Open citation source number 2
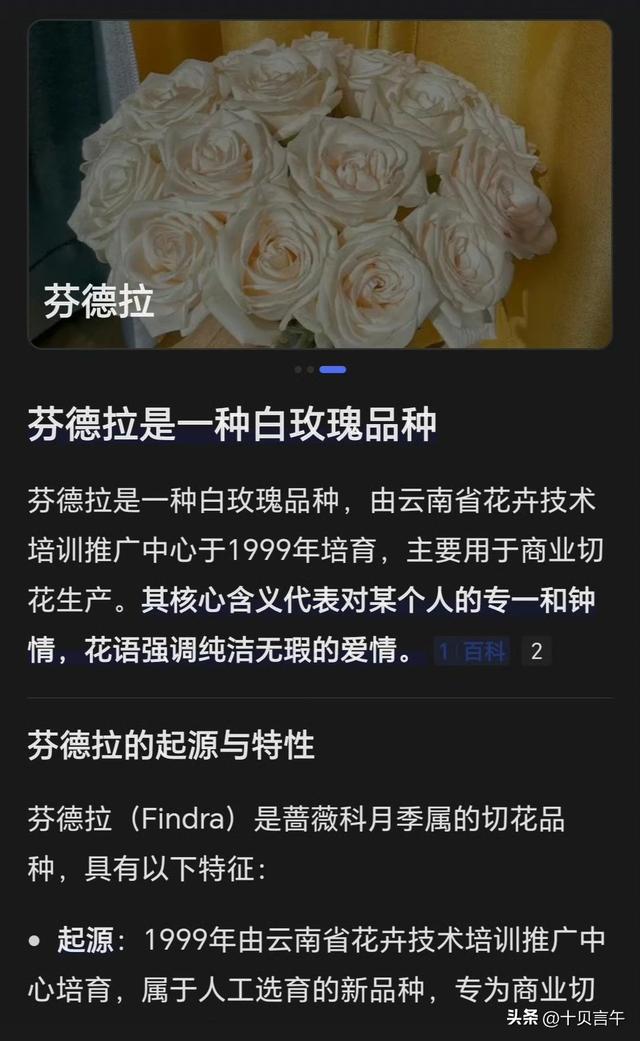 (x=536, y=652)
